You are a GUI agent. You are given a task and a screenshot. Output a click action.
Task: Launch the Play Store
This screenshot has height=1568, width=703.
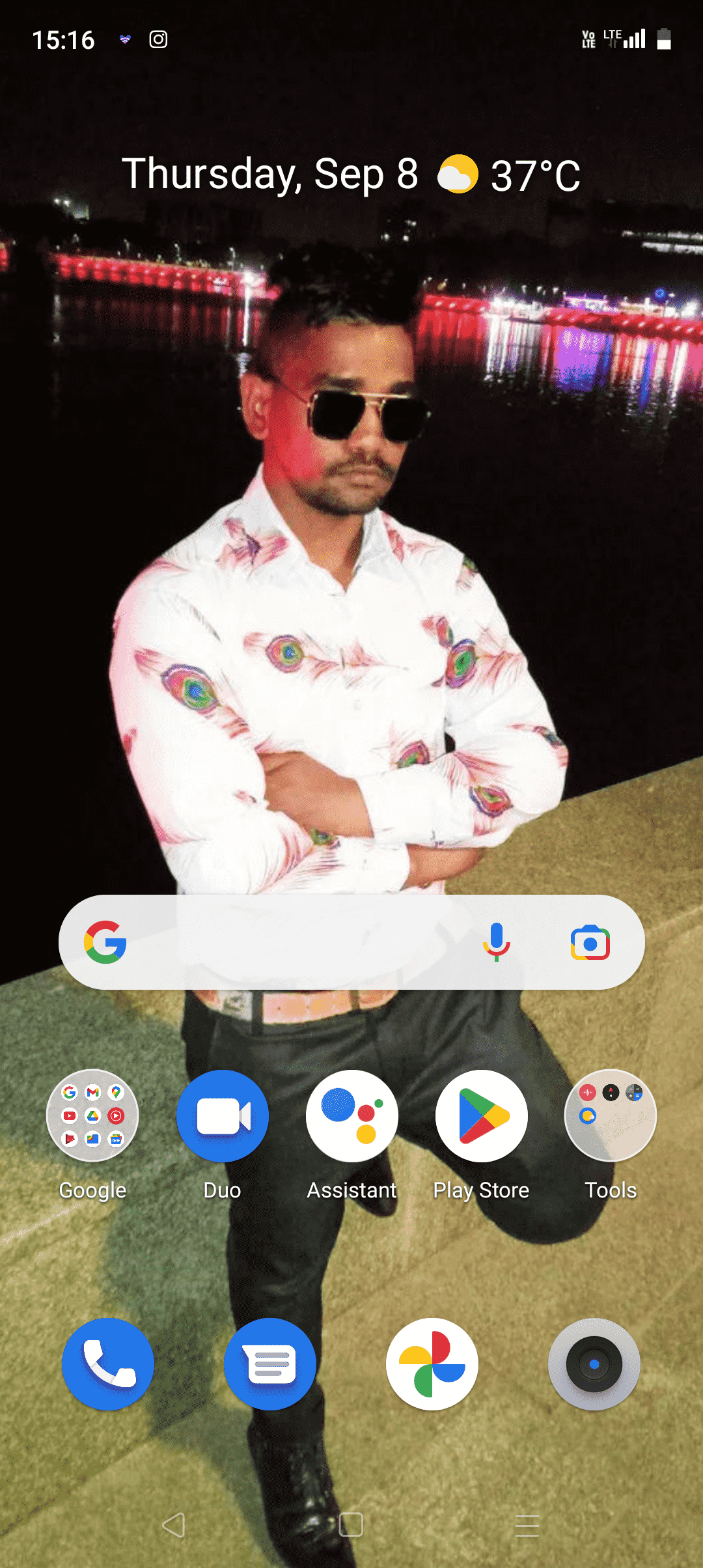pos(481,1116)
